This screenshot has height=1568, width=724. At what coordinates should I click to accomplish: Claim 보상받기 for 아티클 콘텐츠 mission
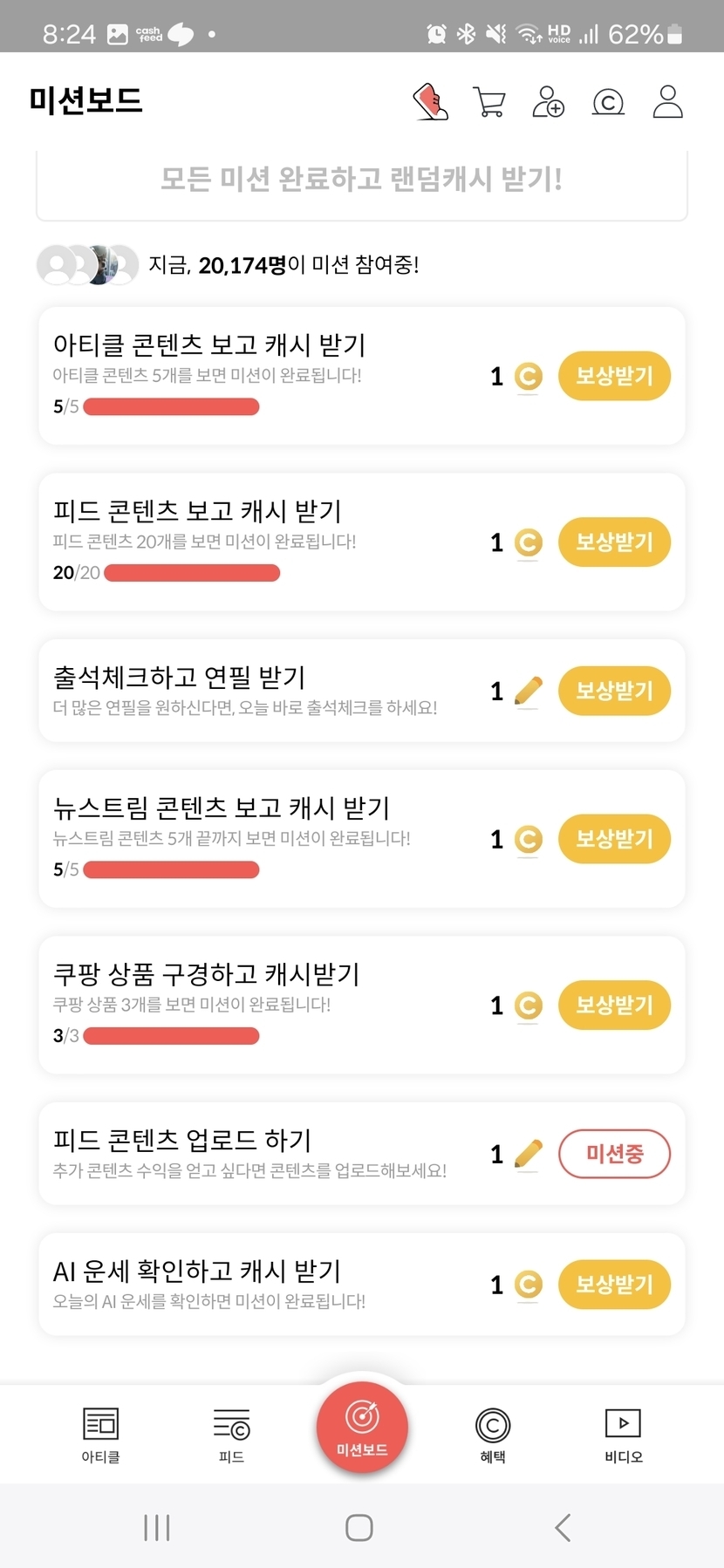(x=614, y=376)
